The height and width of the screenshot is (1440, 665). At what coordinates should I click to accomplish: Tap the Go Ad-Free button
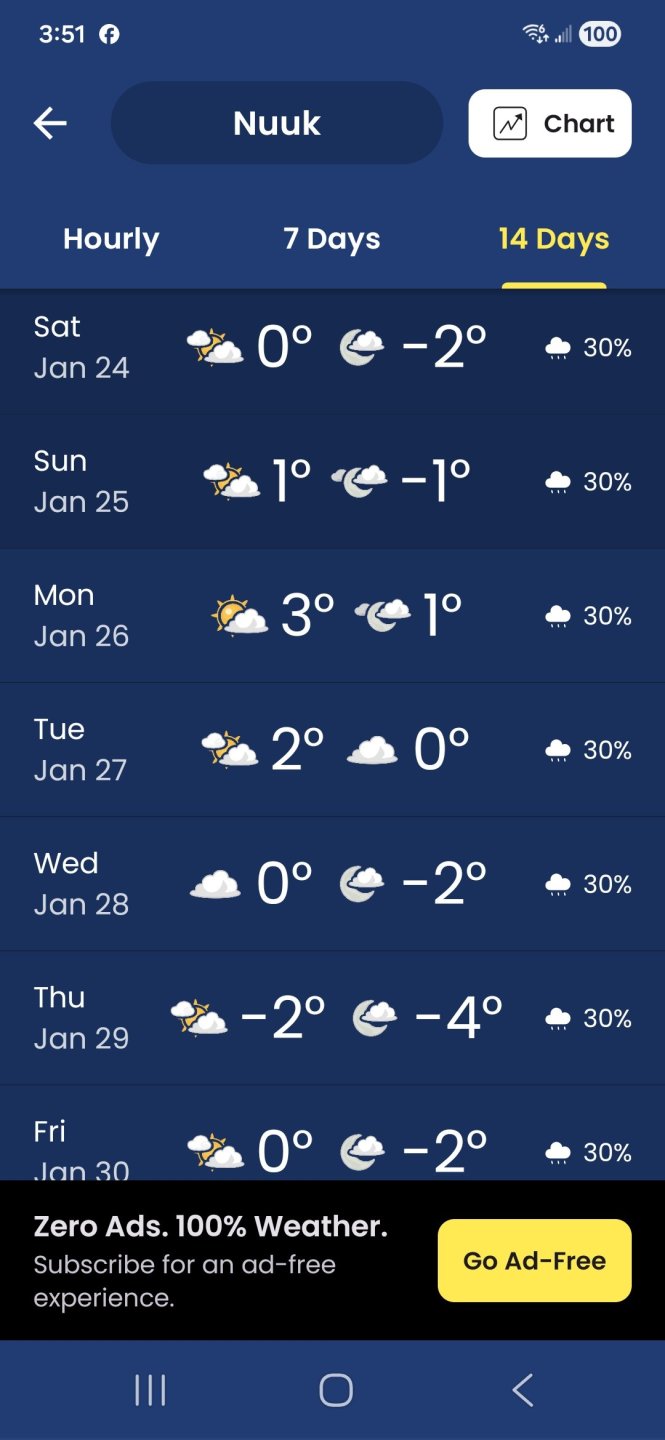pos(534,1260)
